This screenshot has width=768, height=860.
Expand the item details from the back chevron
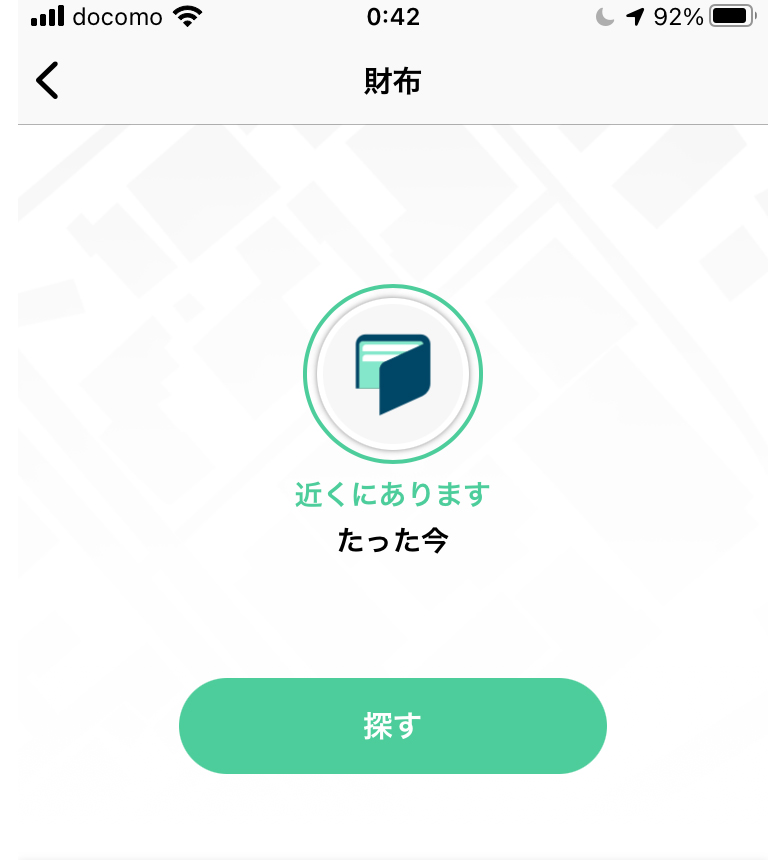click(46, 79)
